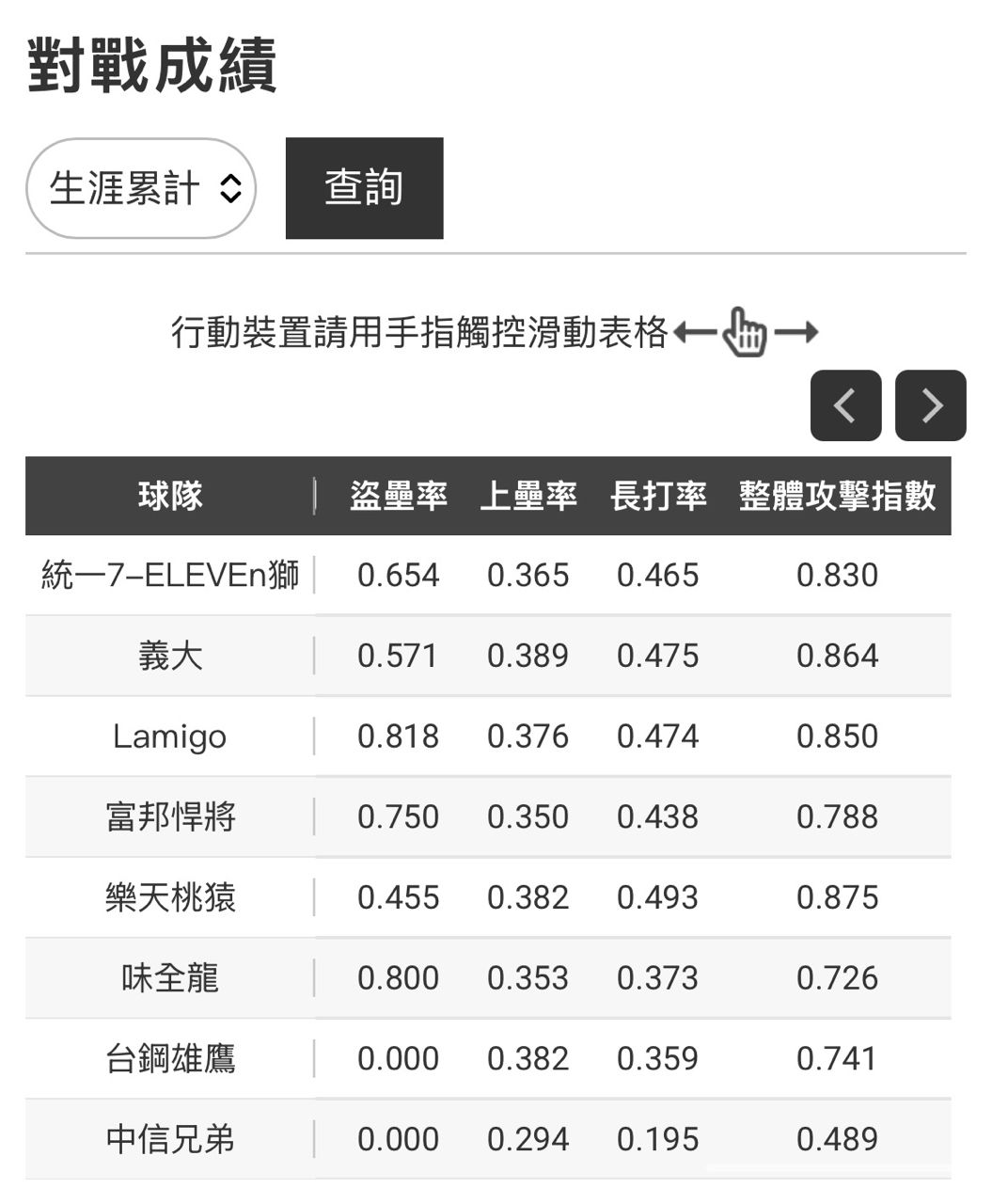
Task: Slide table right with the next arrow
Action: point(930,405)
